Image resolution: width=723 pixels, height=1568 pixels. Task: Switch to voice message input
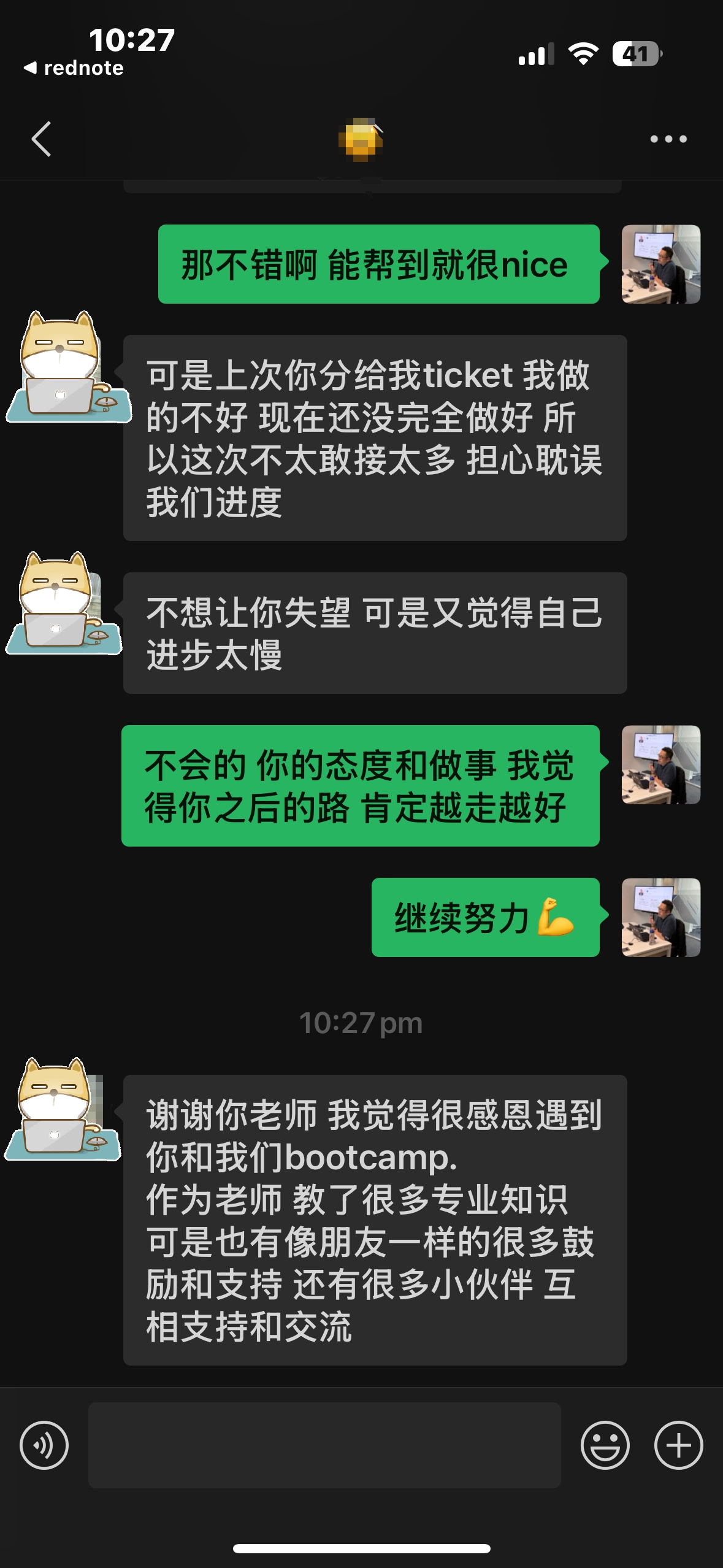click(x=44, y=1445)
